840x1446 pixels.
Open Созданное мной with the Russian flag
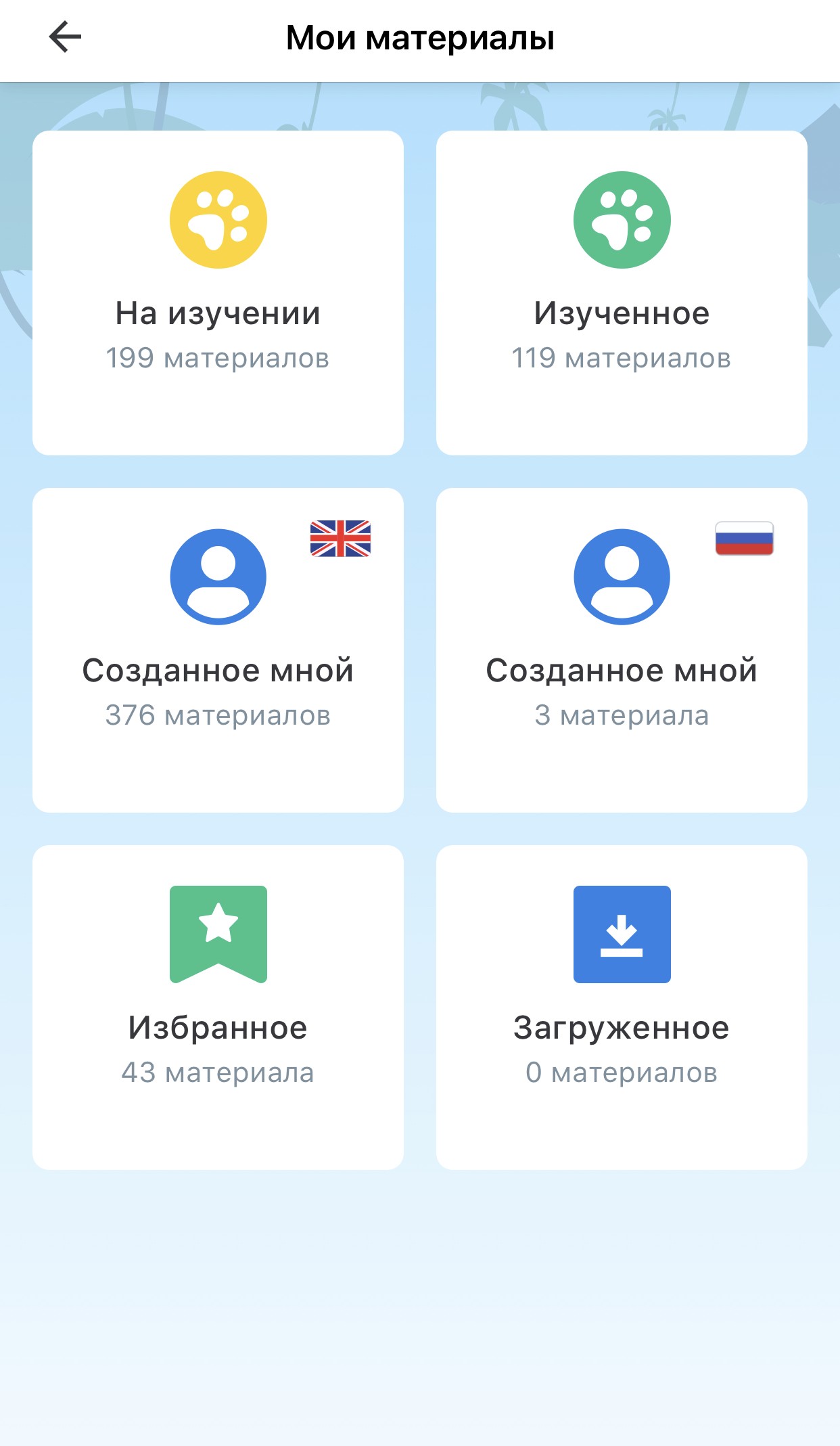[622, 650]
